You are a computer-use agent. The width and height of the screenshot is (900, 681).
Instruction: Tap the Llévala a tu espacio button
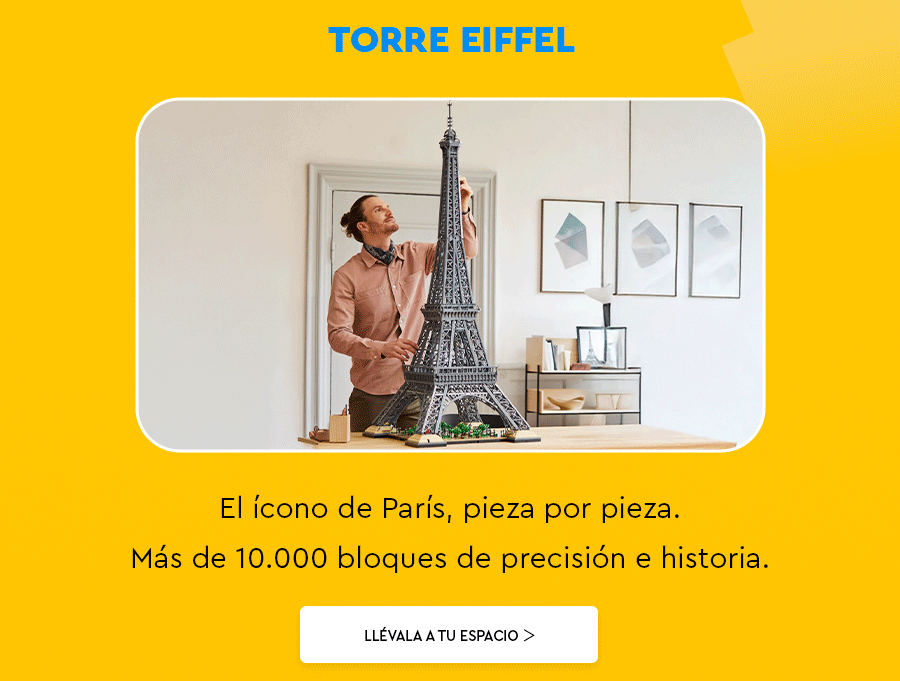[449, 635]
